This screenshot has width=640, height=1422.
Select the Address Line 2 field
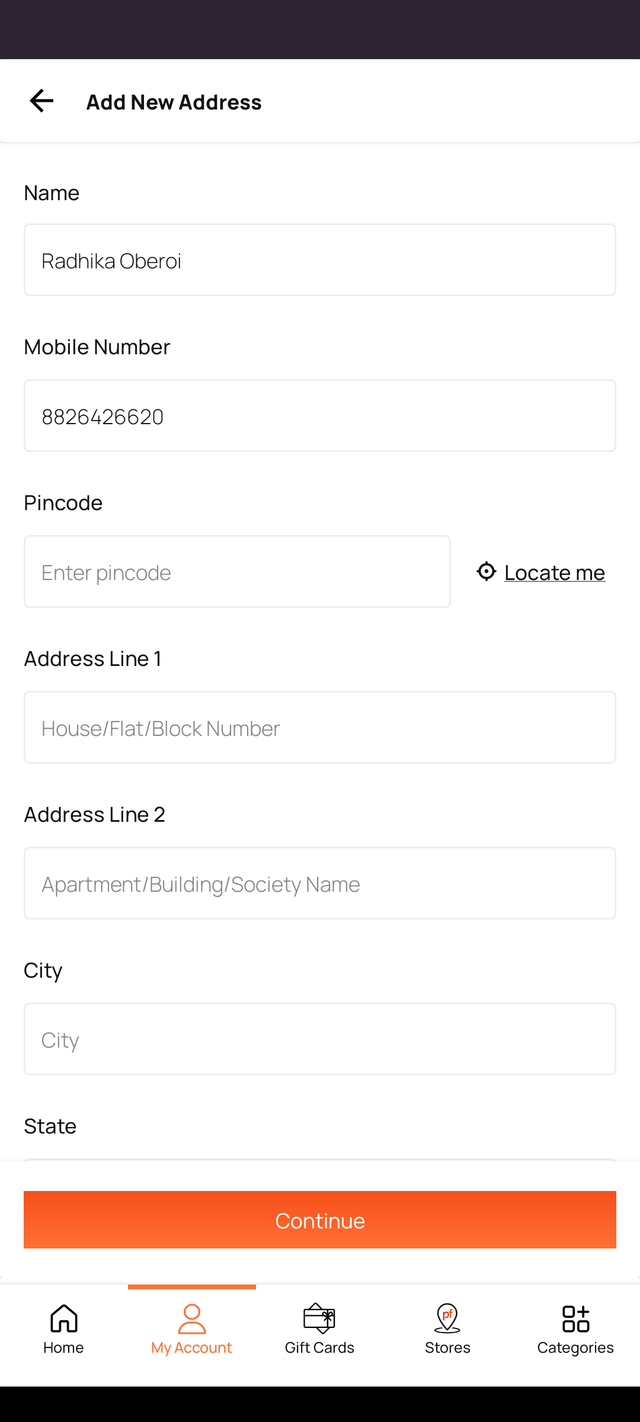tap(319, 884)
